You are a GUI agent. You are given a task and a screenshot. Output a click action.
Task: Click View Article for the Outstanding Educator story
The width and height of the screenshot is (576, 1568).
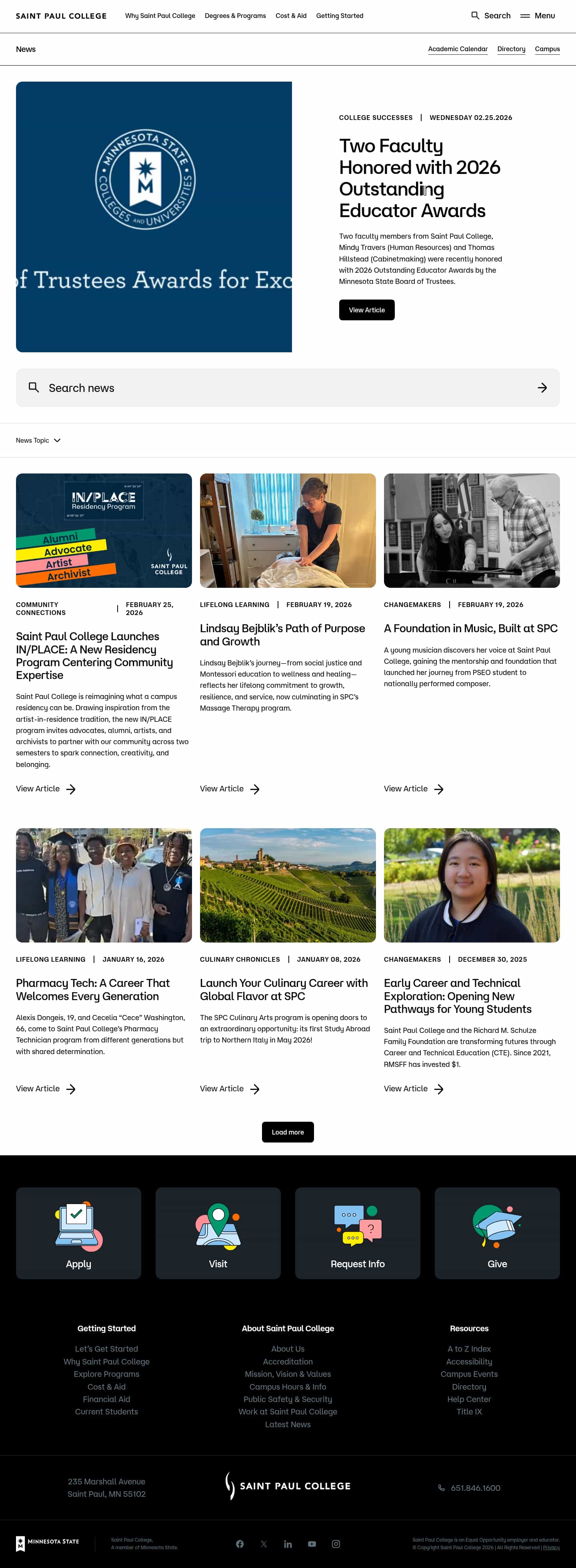[366, 310]
